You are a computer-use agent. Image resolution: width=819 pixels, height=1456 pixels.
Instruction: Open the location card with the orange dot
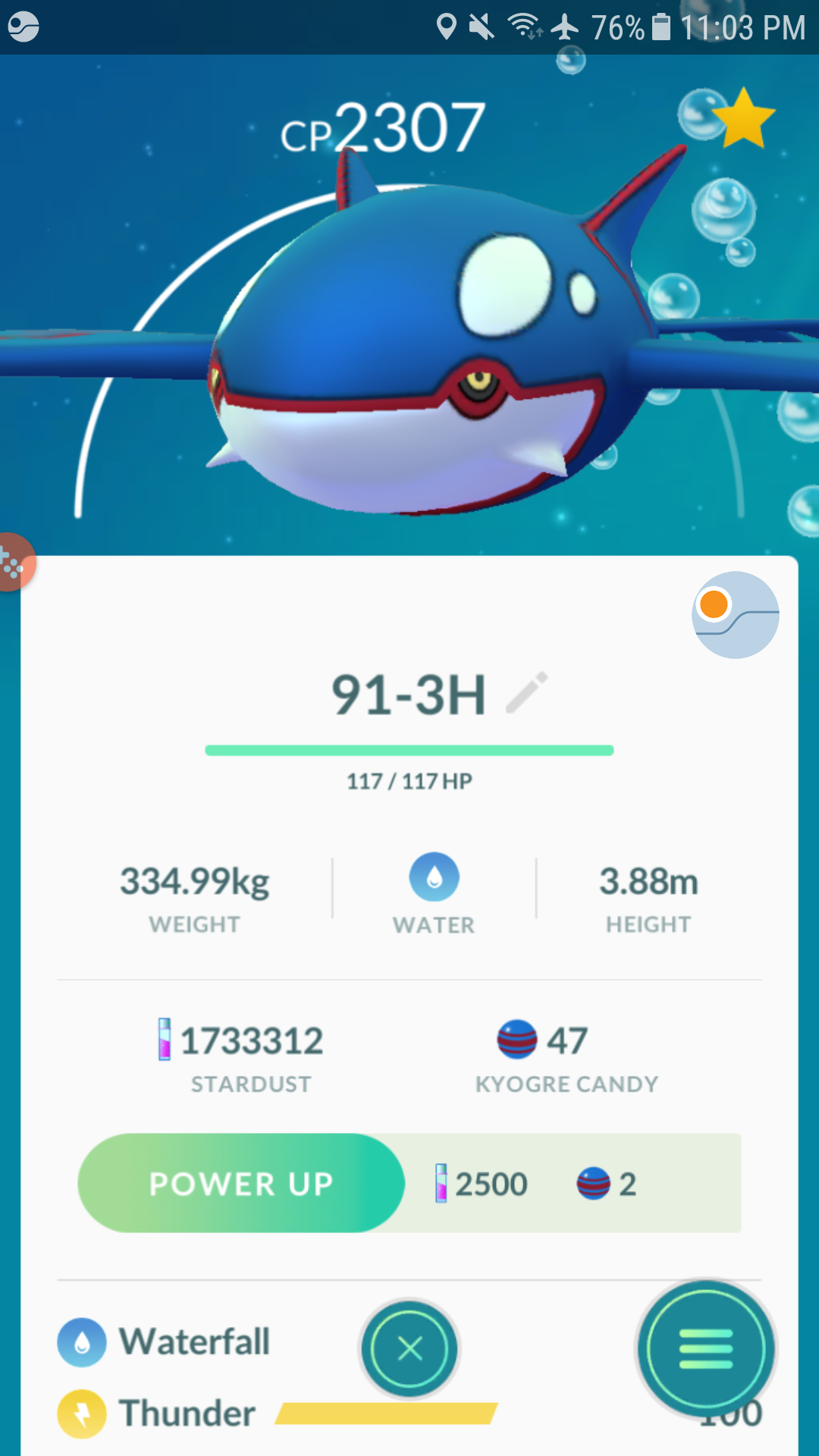[735, 615]
